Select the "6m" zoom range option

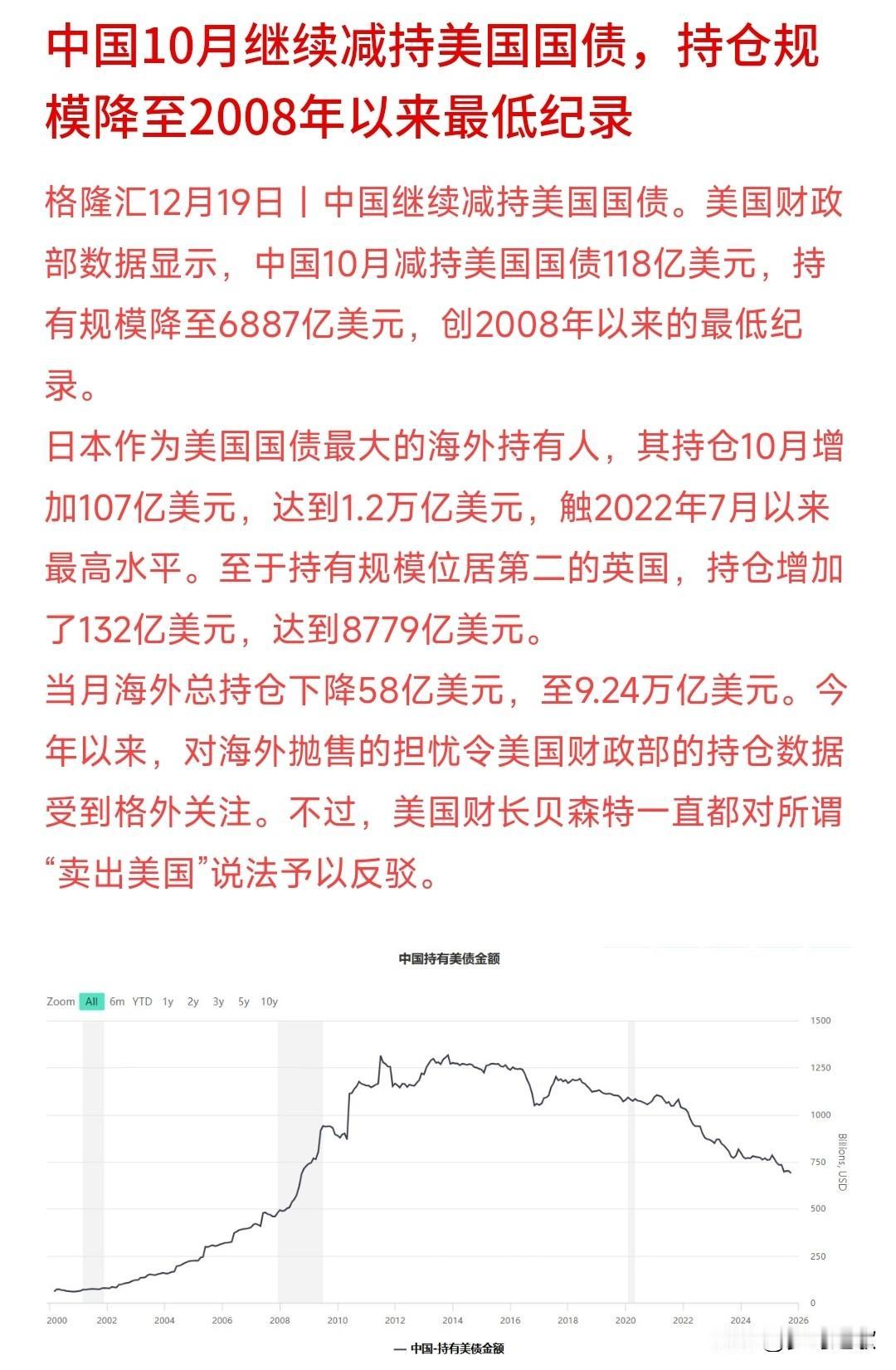tap(117, 1002)
